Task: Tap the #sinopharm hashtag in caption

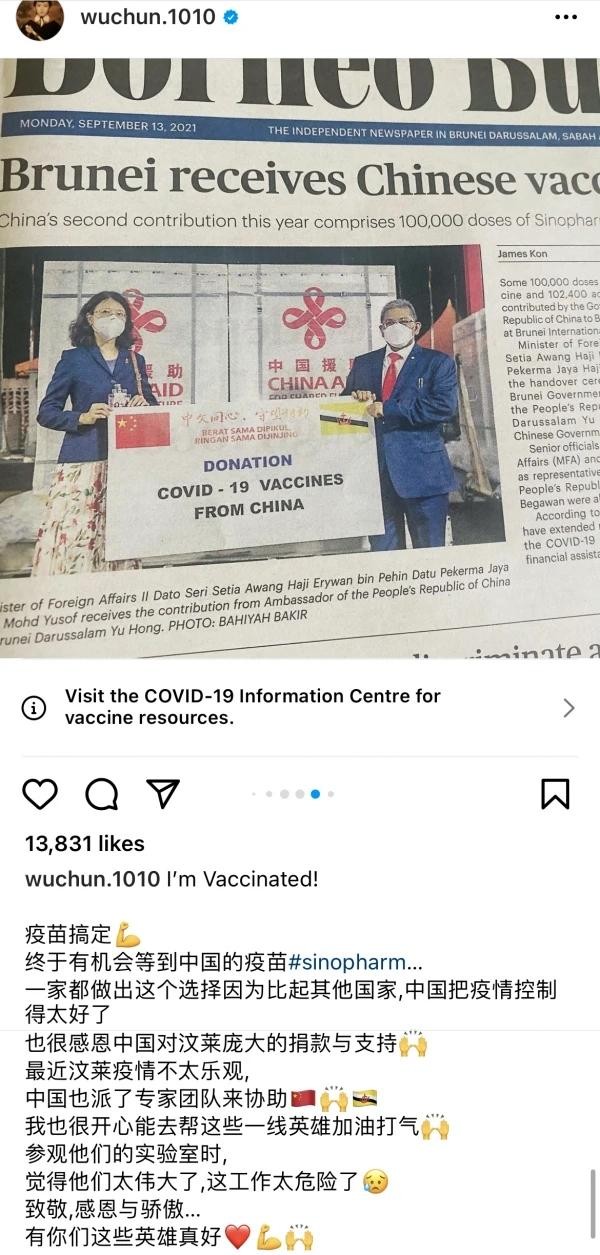Action: pos(347,963)
